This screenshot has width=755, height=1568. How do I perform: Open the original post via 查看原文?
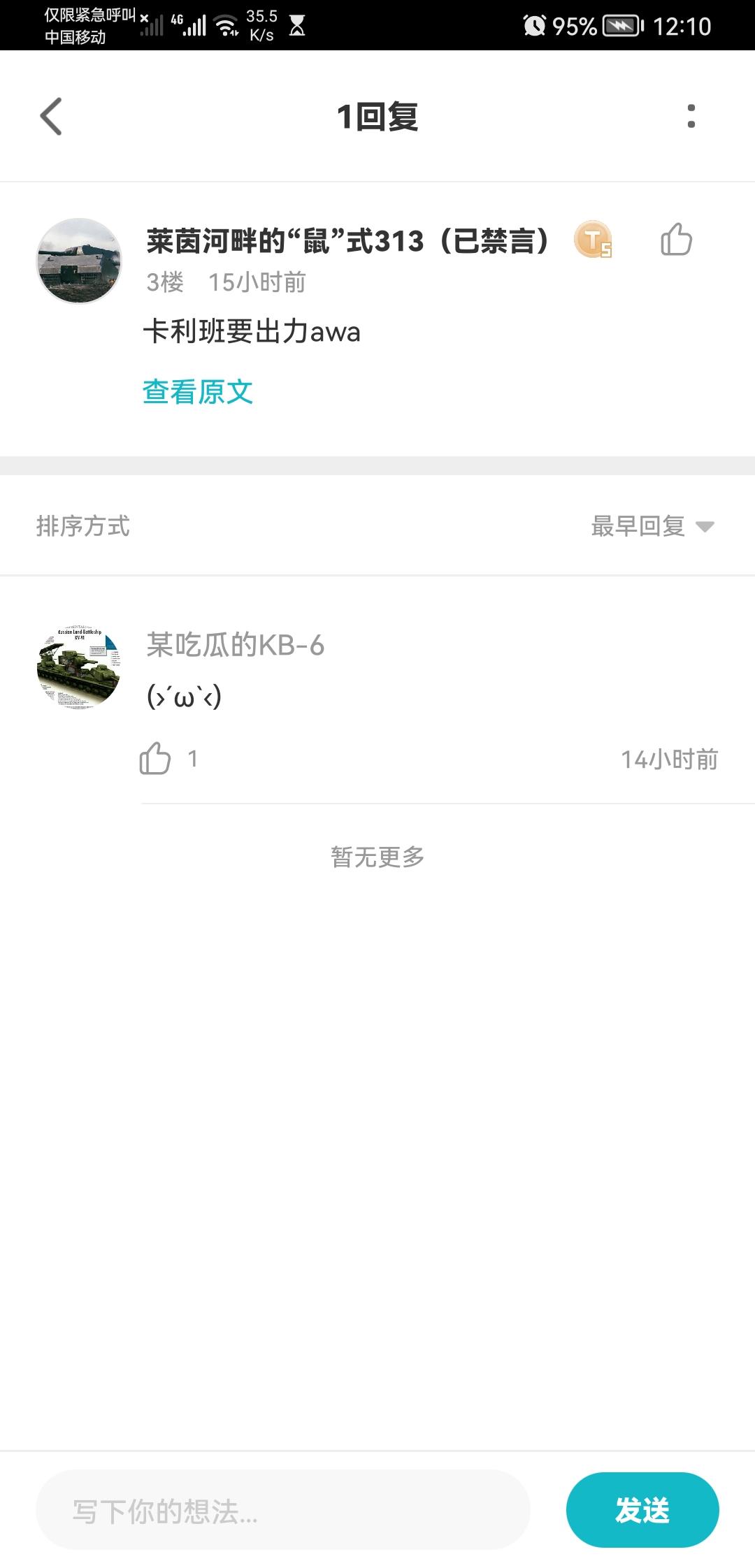tap(198, 393)
